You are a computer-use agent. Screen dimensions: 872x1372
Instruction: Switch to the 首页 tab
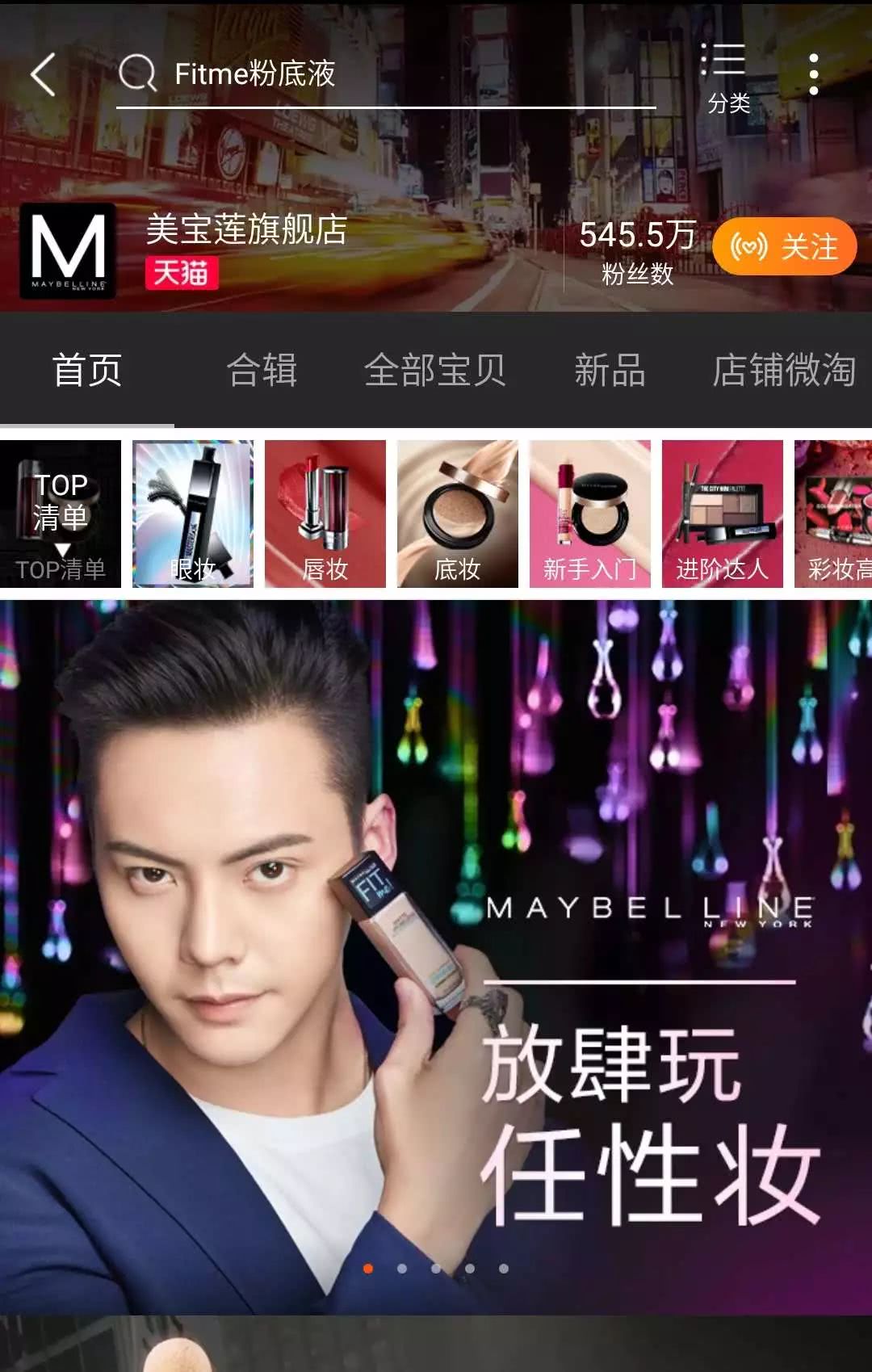pos(87,370)
